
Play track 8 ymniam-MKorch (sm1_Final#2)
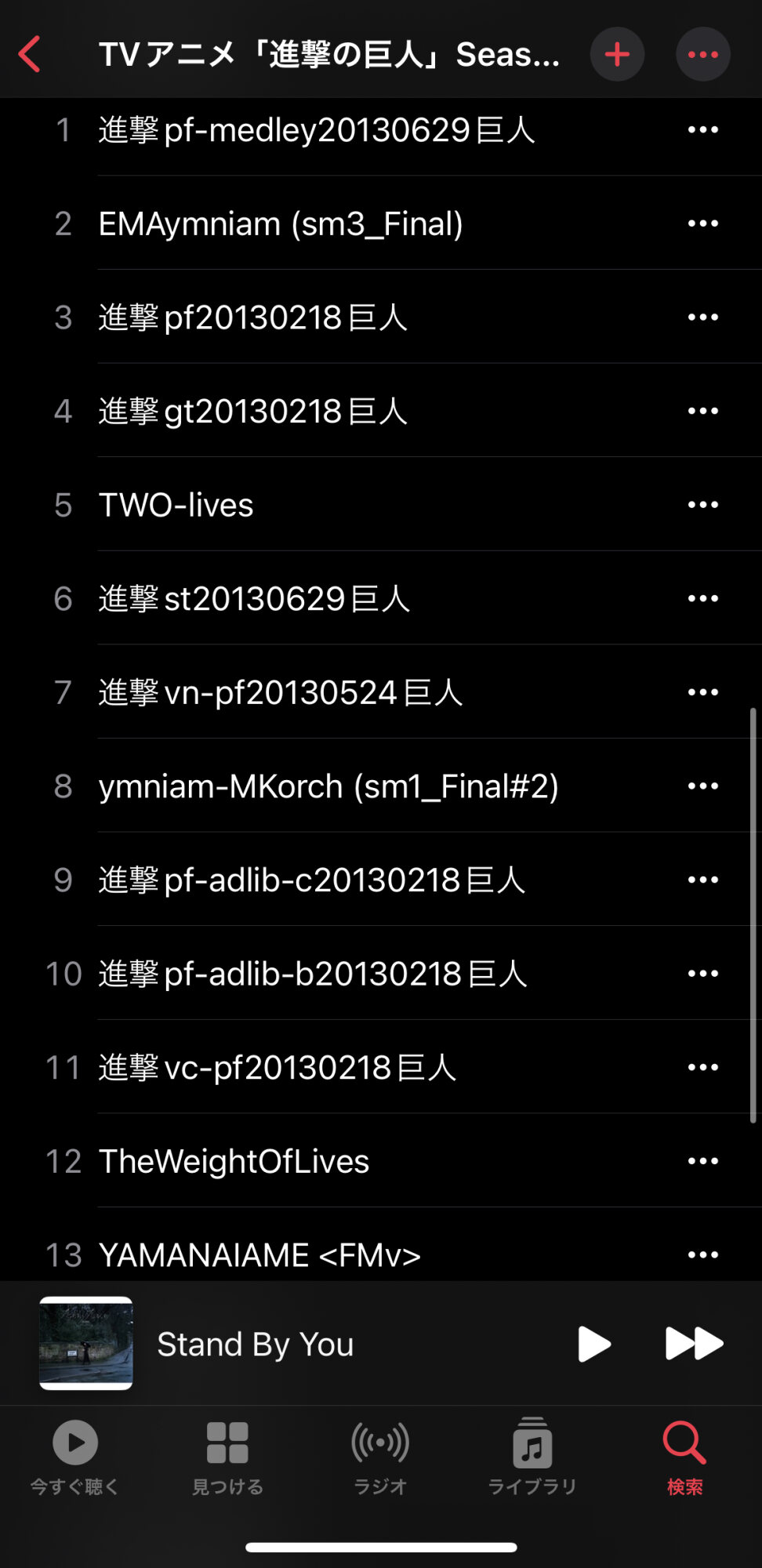(328, 786)
